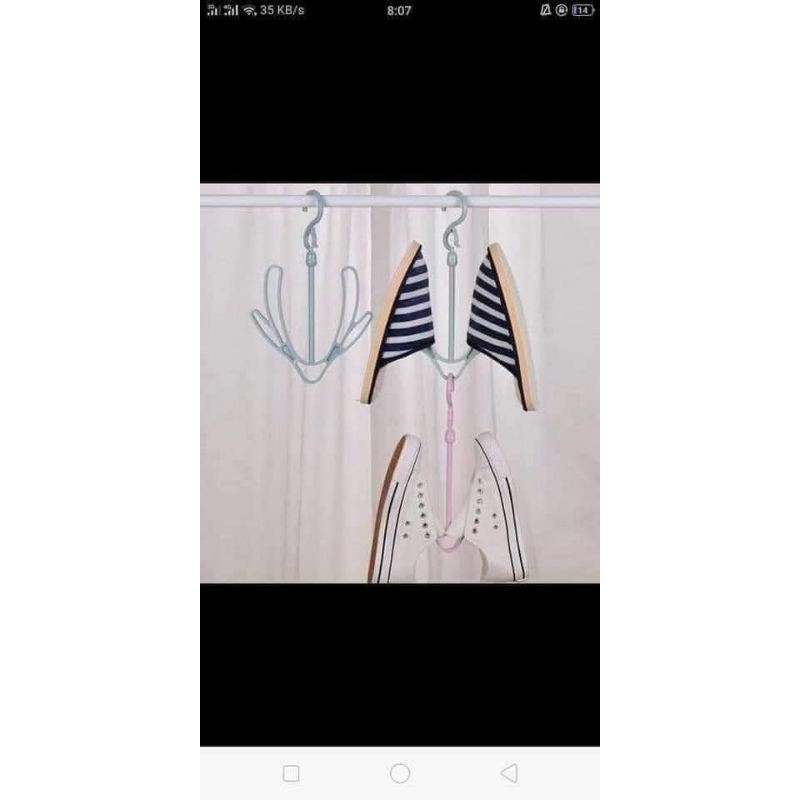Tap the home circle button

point(400,773)
